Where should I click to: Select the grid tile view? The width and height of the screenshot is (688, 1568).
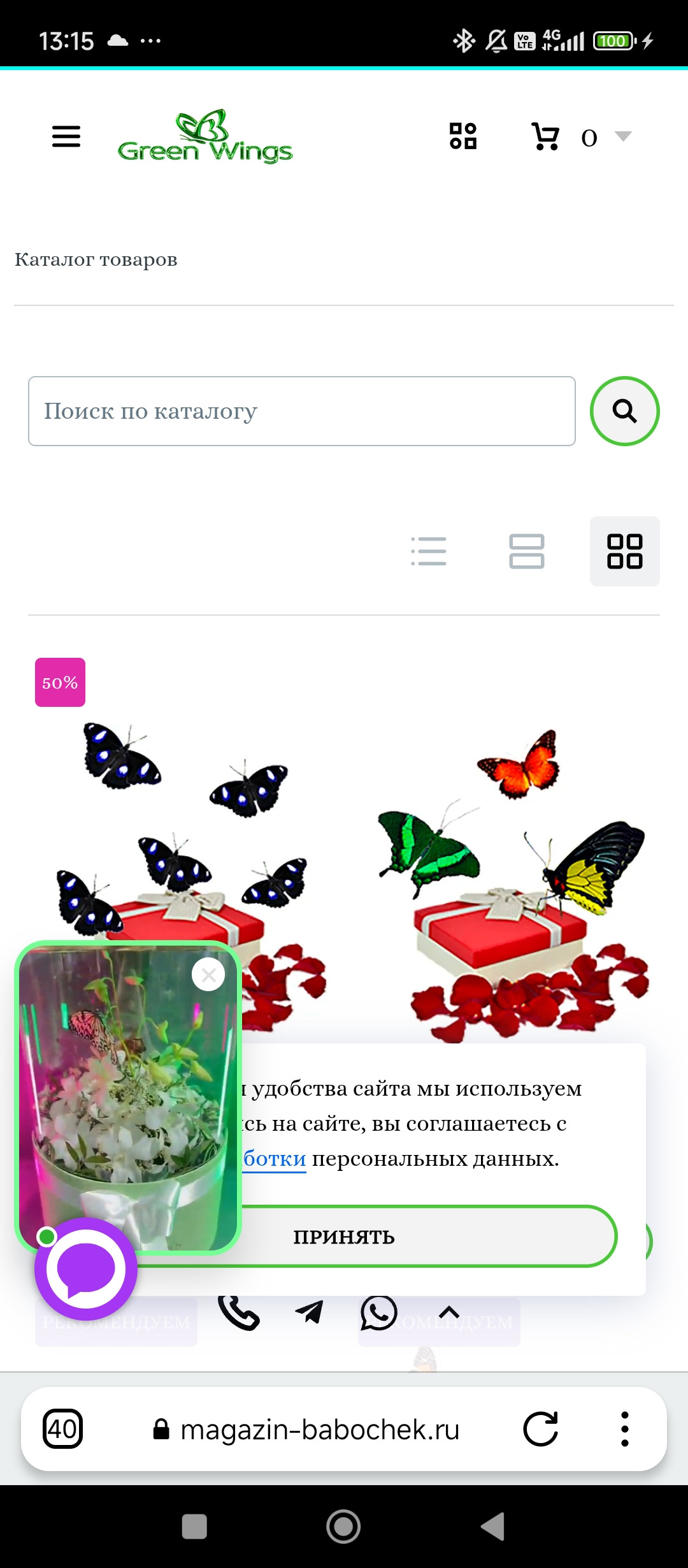click(624, 551)
